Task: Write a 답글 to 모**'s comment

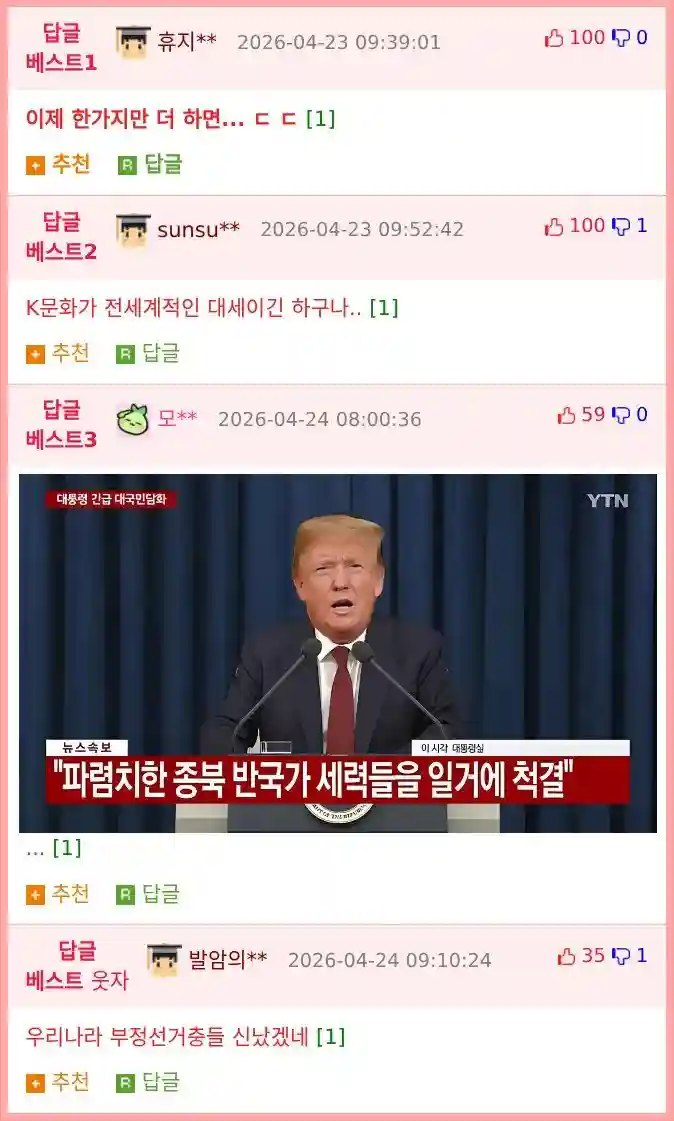Action: pyautogui.click(x=150, y=894)
